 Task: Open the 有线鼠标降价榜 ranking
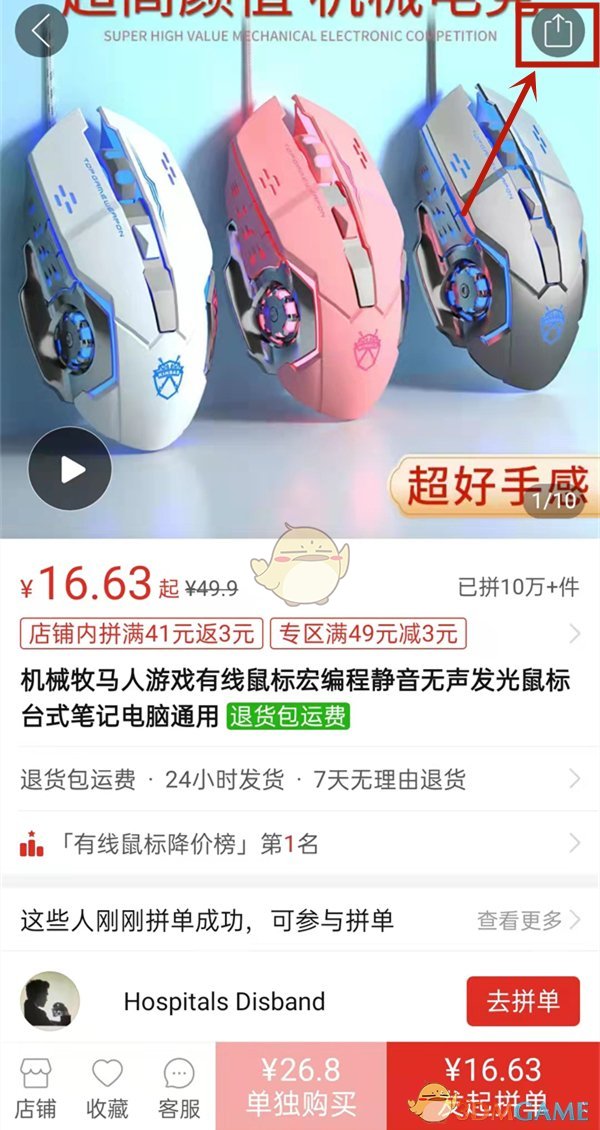coord(300,845)
